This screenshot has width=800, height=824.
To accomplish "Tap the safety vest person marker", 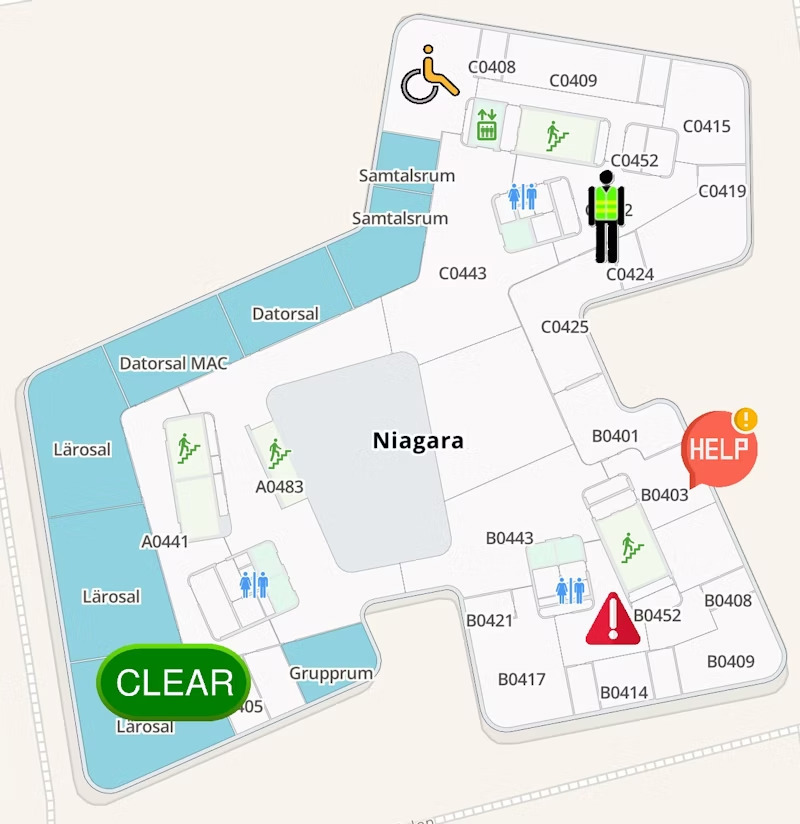I will (x=606, y=217).
